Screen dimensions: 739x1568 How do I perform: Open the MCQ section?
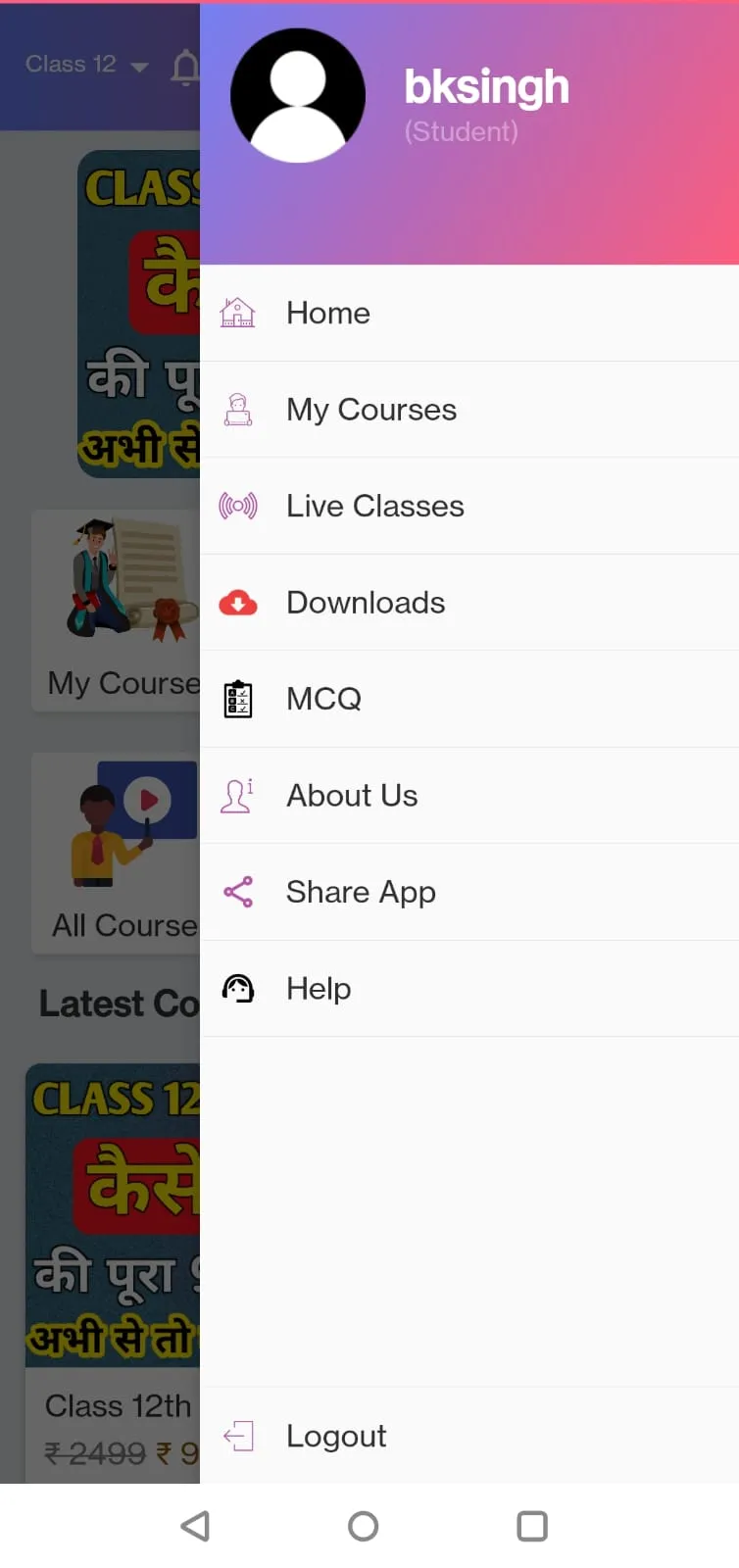pyautogui.click(x=323, y=699)
